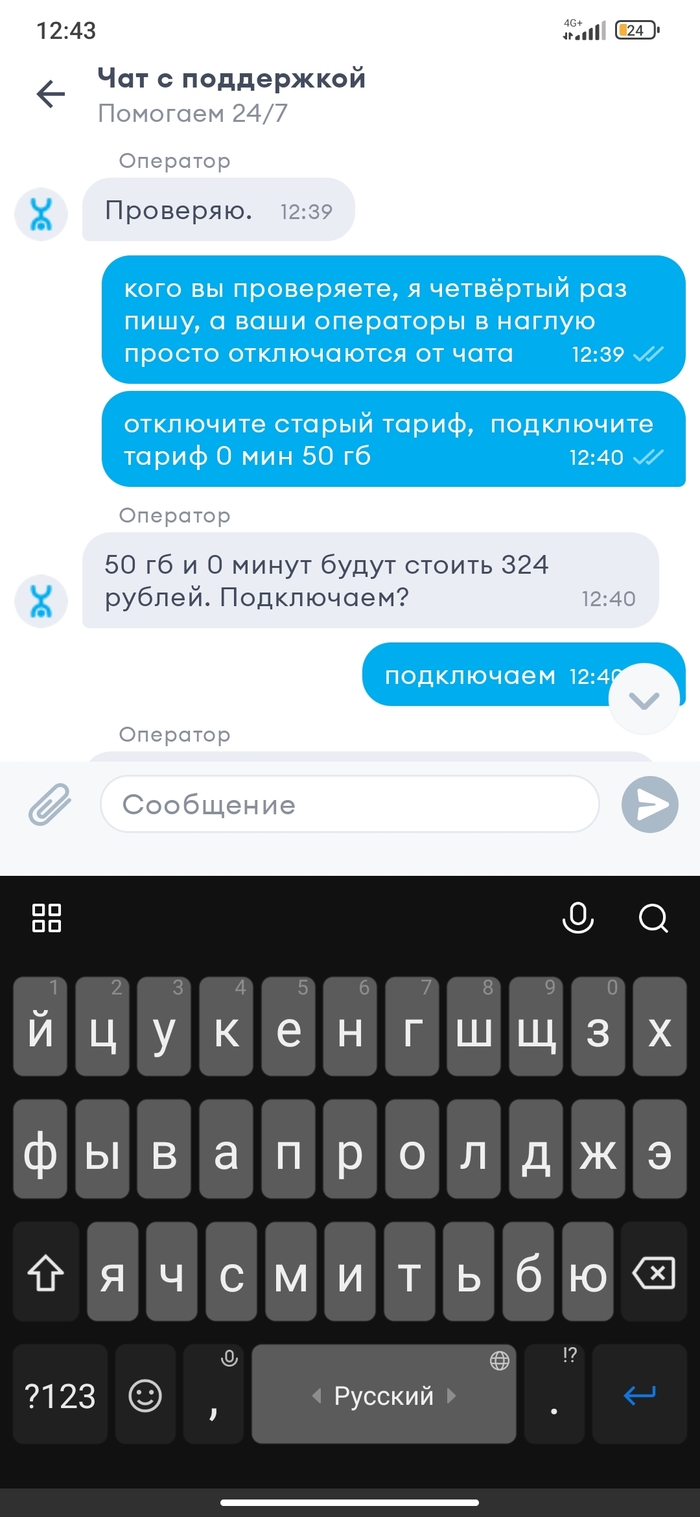Hit the backspace key
This screenshot has height=1517, width=700.
click(x=653, y=1273)
